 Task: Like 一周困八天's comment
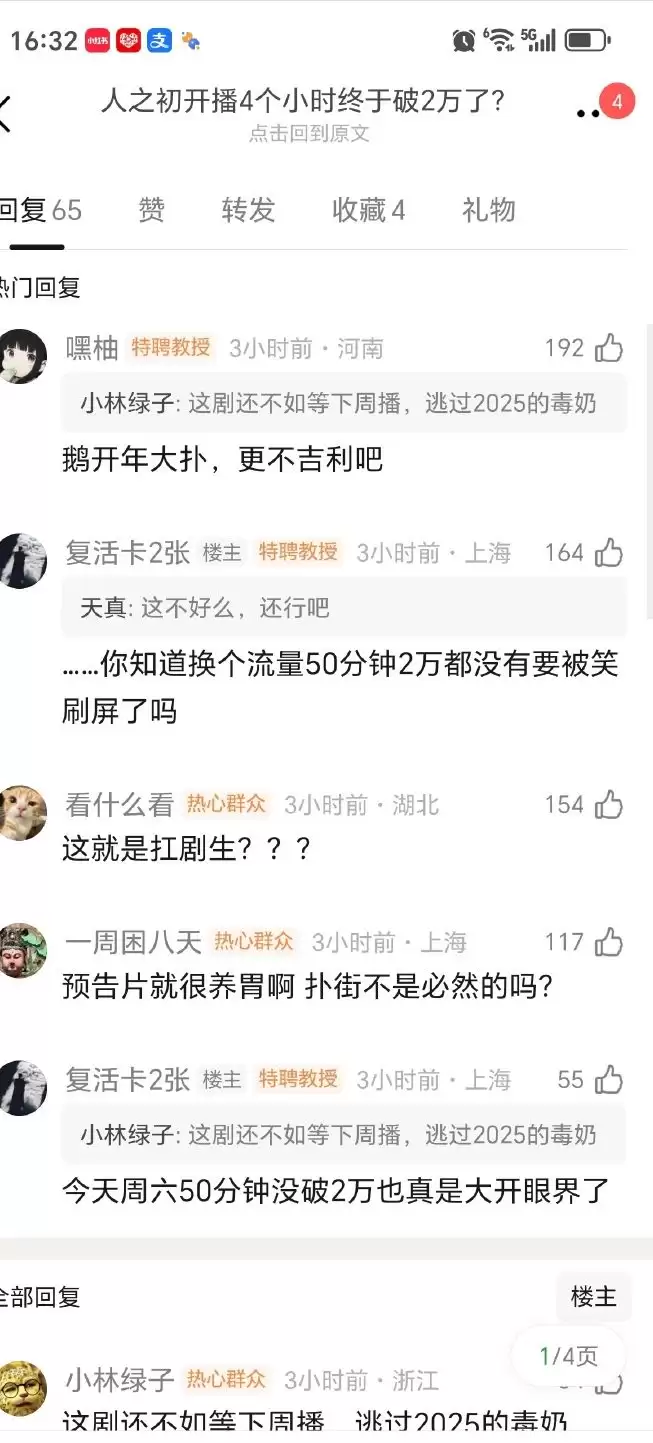(608, 941)
